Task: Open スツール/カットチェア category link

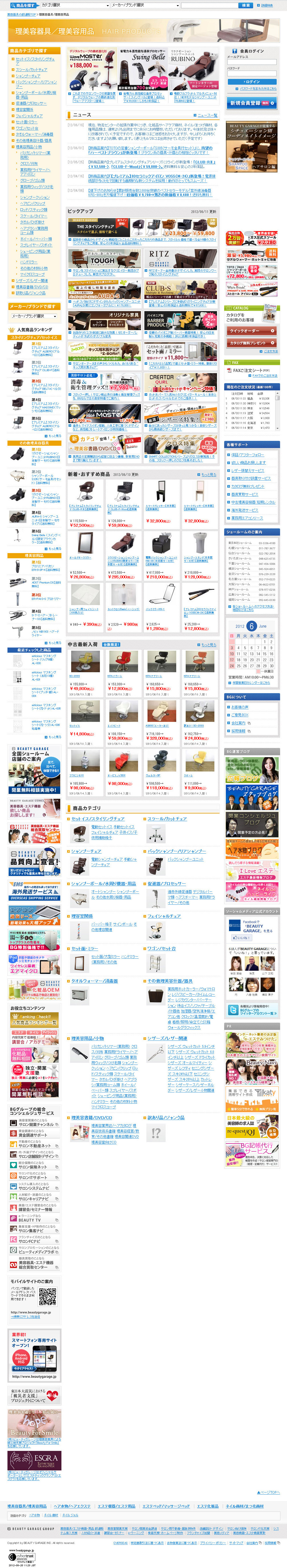Action: 165,819
